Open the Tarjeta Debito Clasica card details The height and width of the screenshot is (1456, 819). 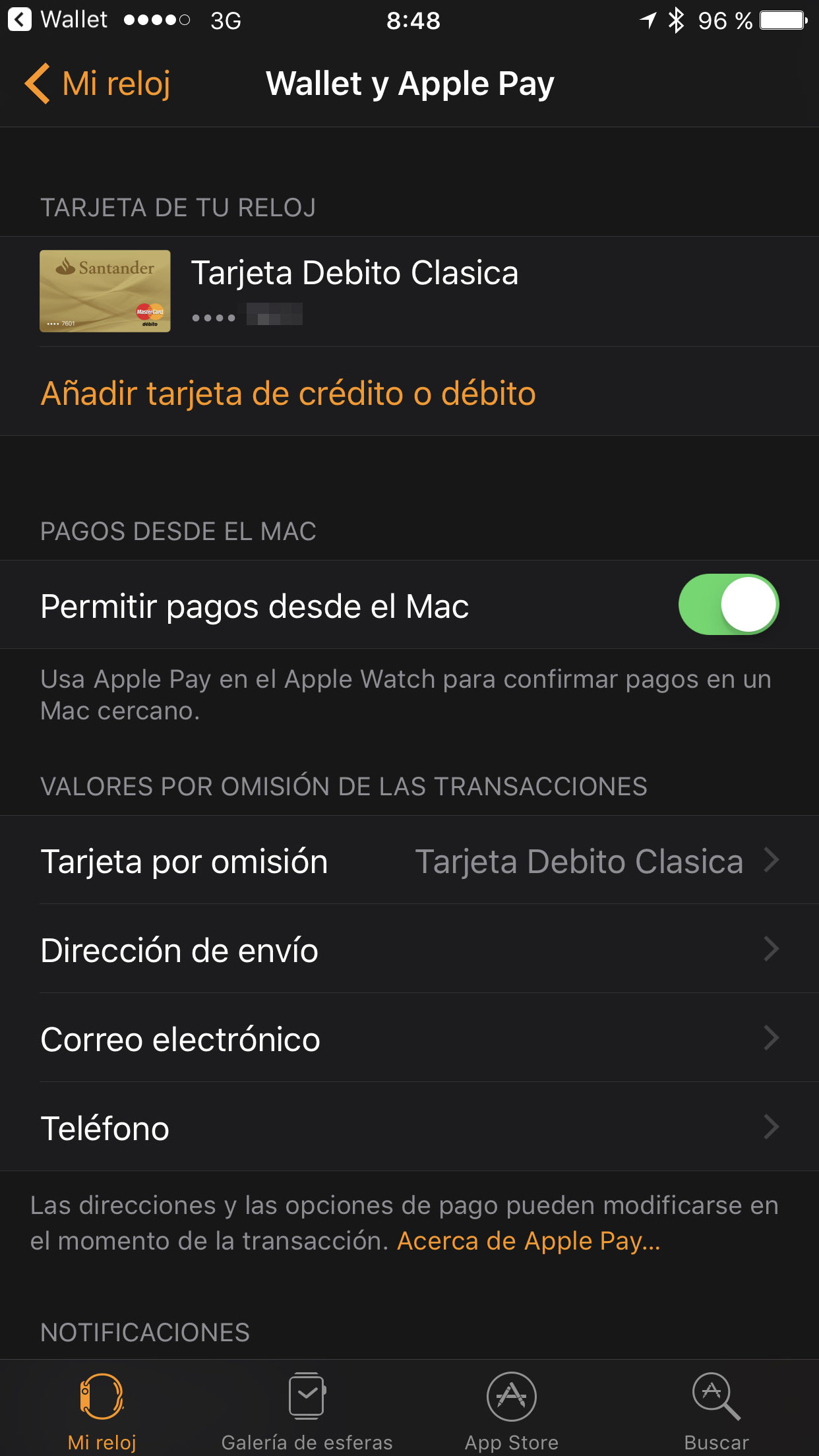tap(409, 291)
